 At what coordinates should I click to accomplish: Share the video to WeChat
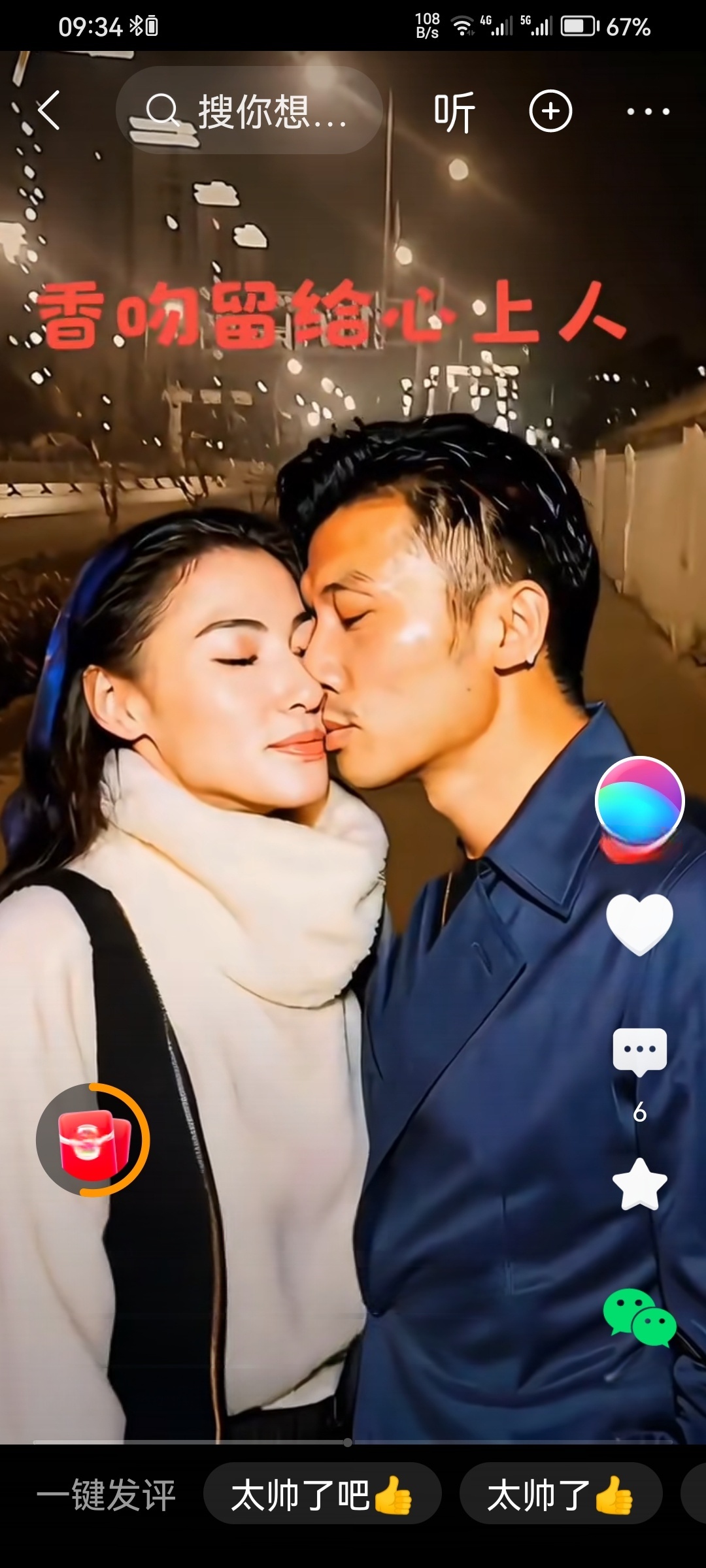[639, 1317]
